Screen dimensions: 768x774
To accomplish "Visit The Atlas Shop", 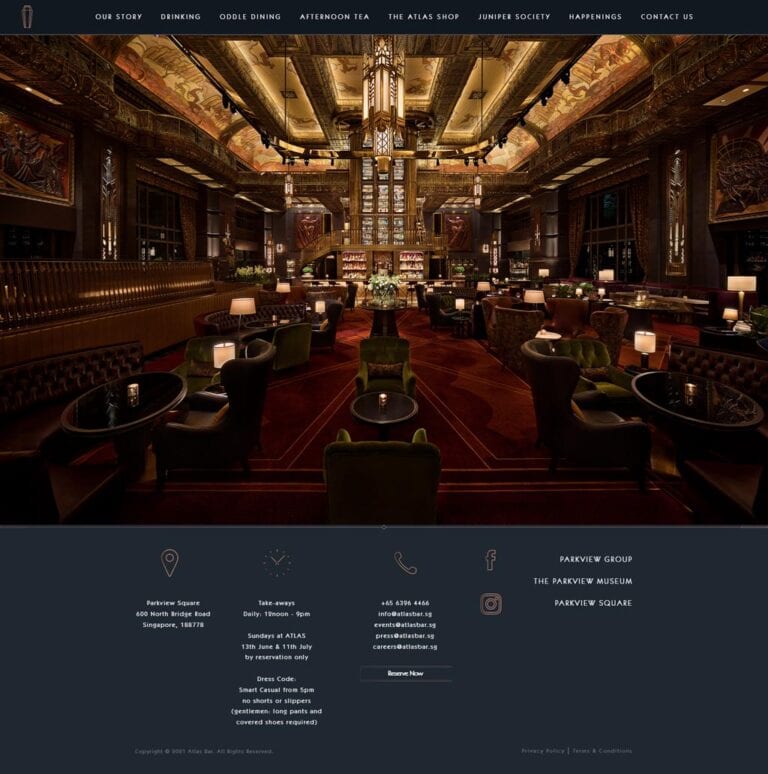I will 424,17.
